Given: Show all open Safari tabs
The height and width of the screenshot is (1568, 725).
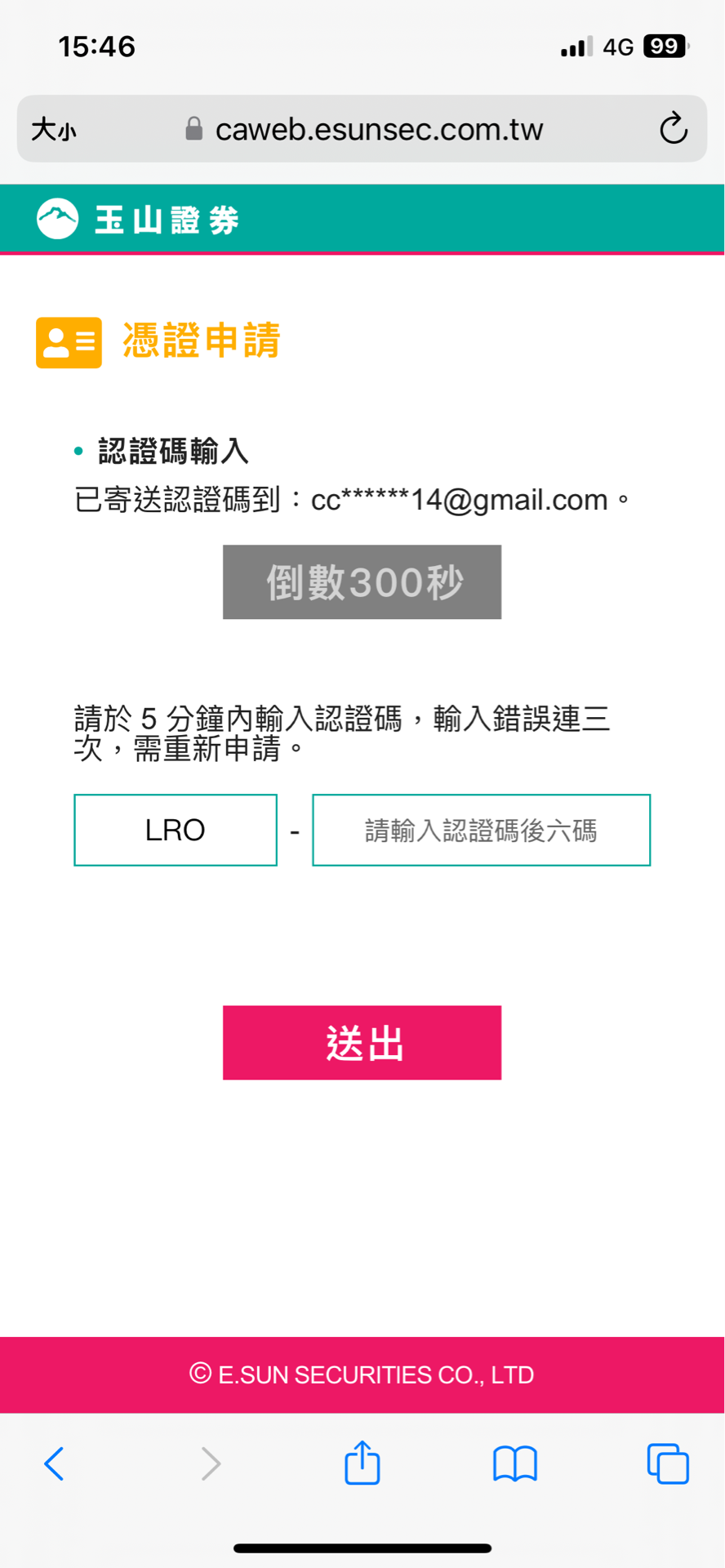Looking at the screenshot, I should pos(667,1463).
